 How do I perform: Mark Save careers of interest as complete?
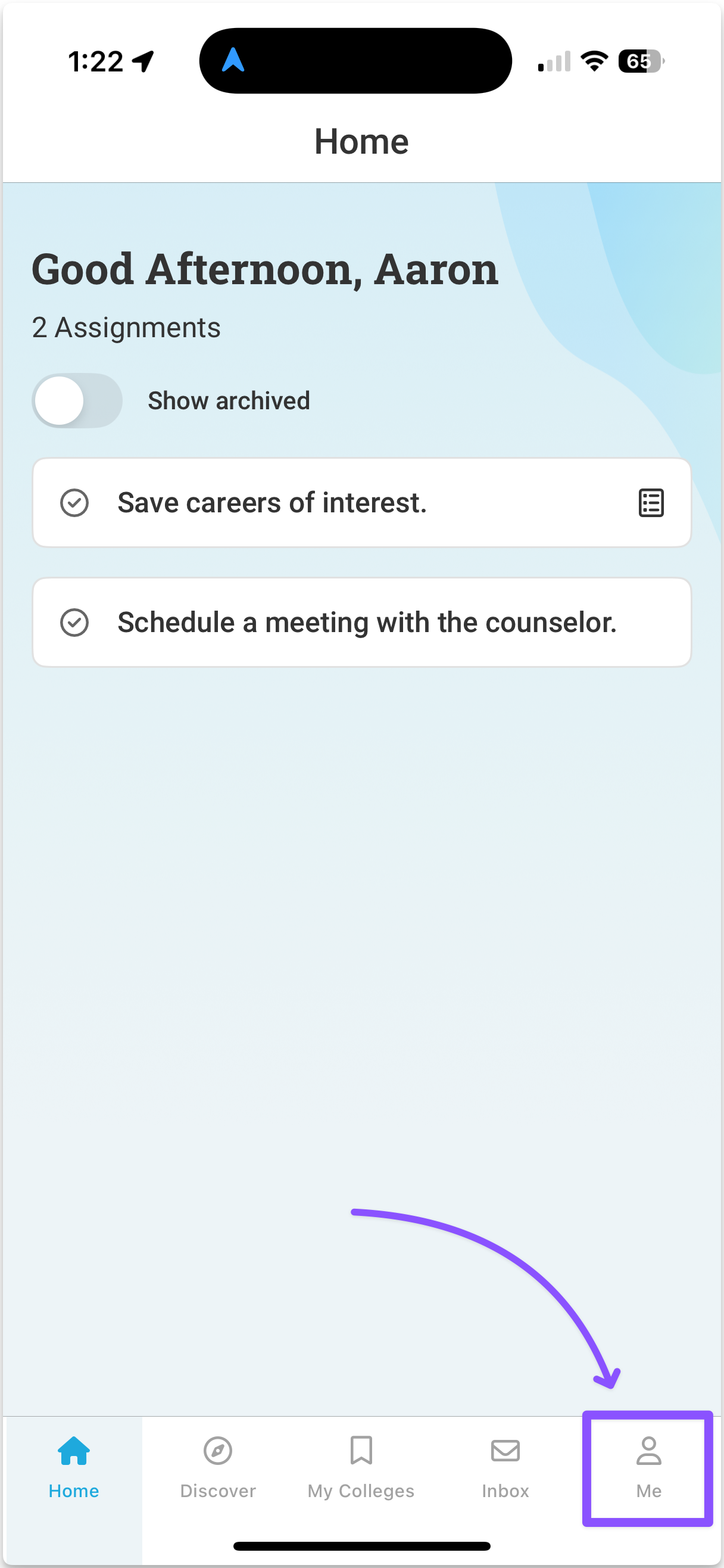tap(75, 503)
